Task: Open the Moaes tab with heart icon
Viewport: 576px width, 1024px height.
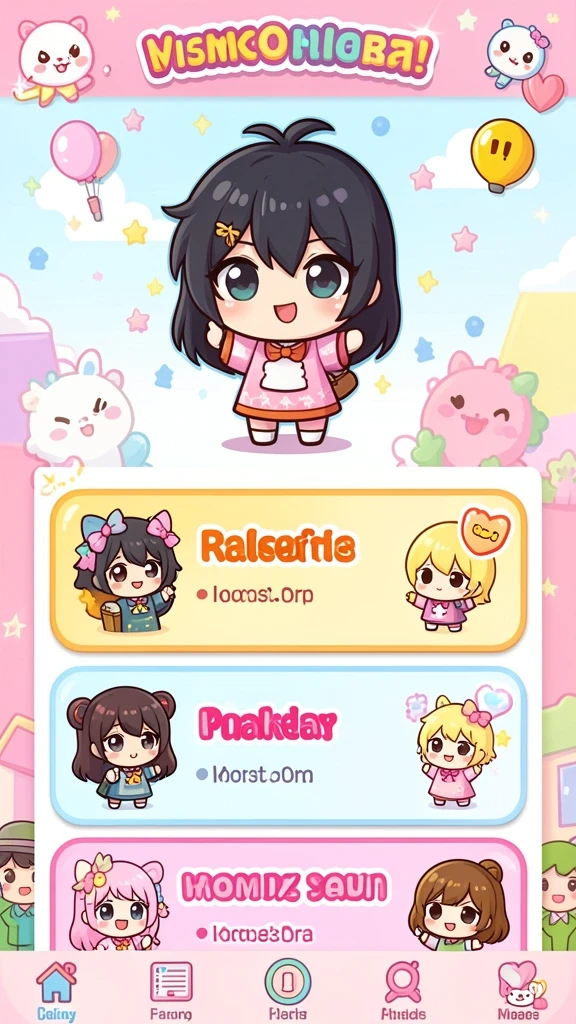Action: point(519,991)
